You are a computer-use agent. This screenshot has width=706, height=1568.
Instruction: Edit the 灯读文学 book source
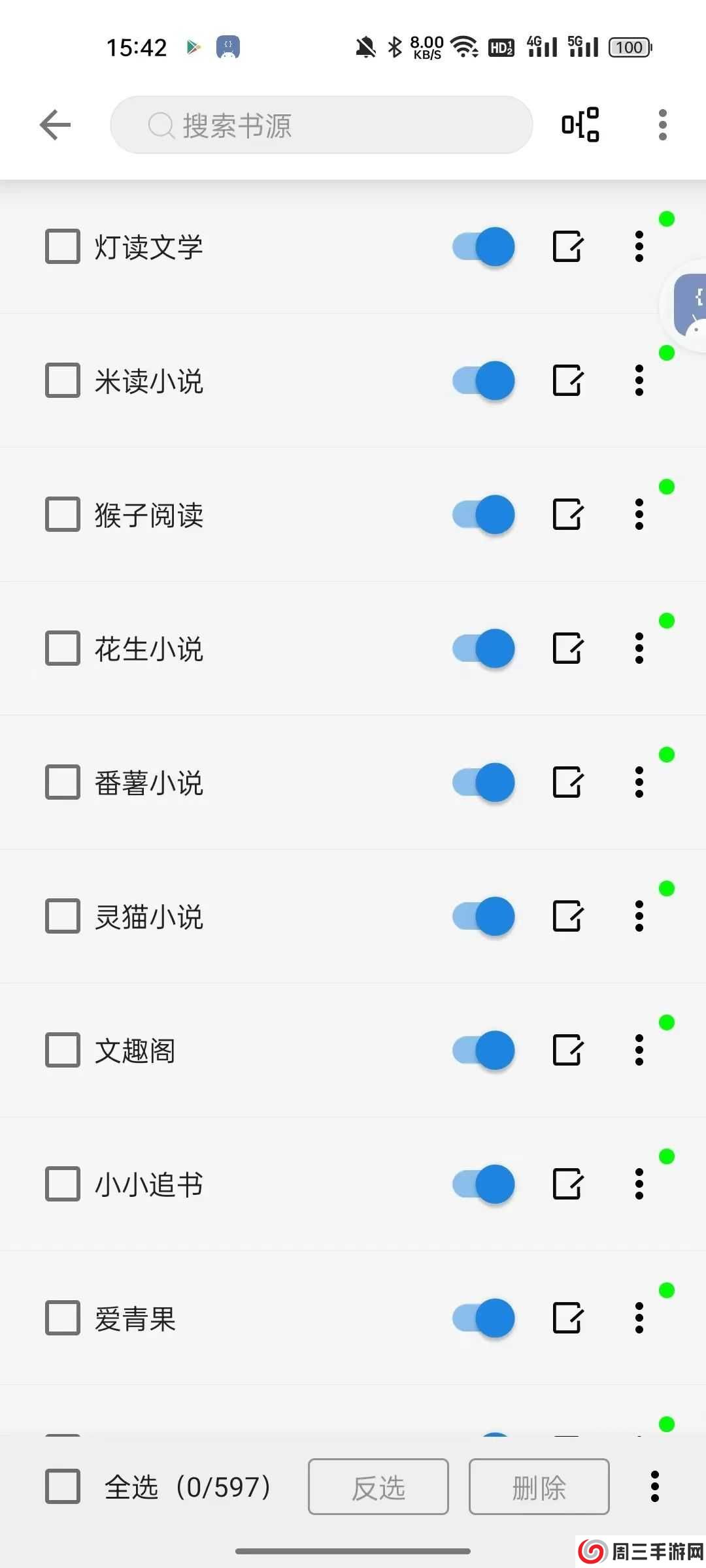pos(567,247)
